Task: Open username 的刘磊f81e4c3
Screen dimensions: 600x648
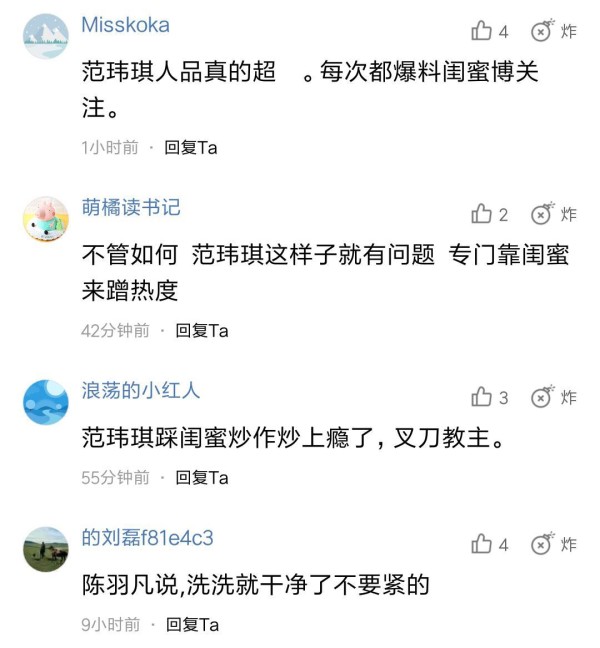Action: click(x=147, y=538)
